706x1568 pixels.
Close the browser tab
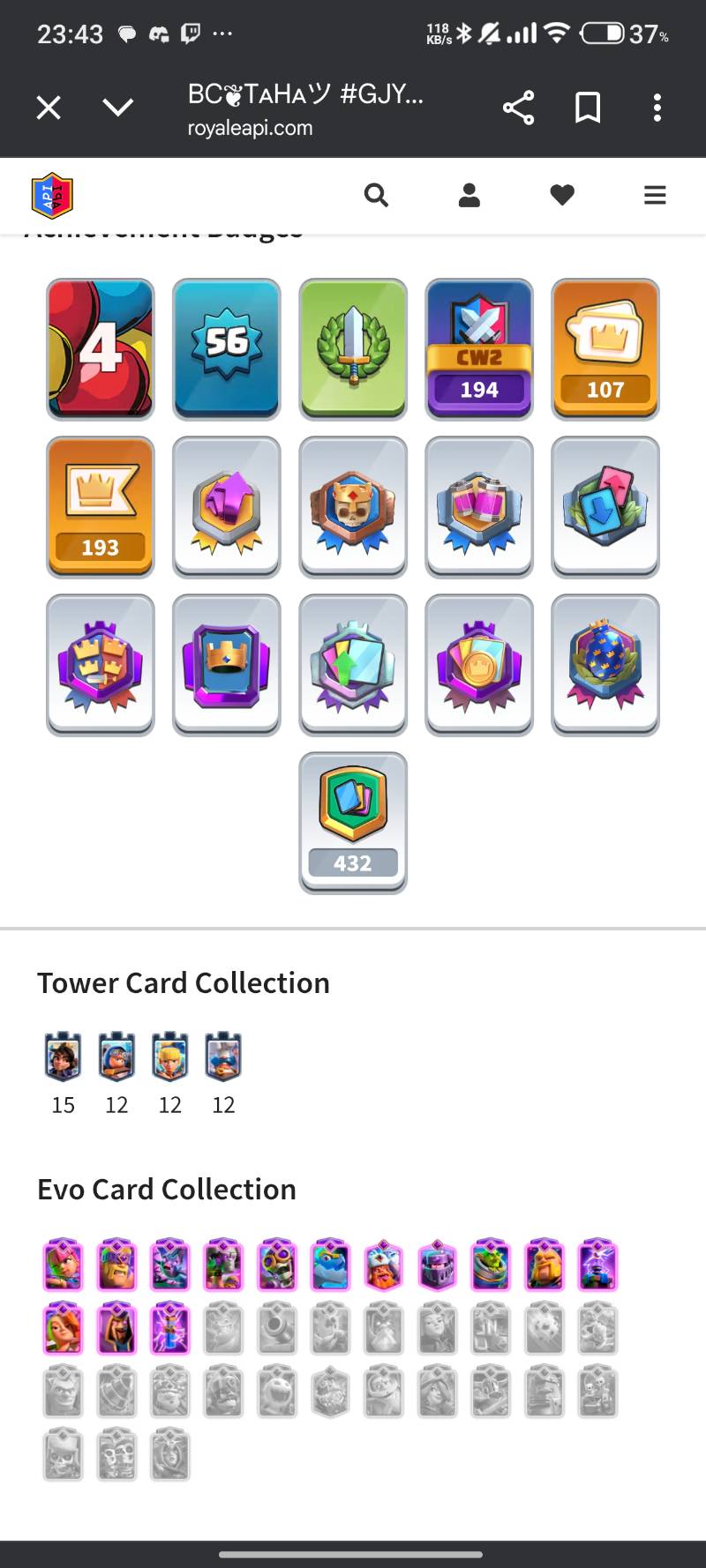(49, 108)
